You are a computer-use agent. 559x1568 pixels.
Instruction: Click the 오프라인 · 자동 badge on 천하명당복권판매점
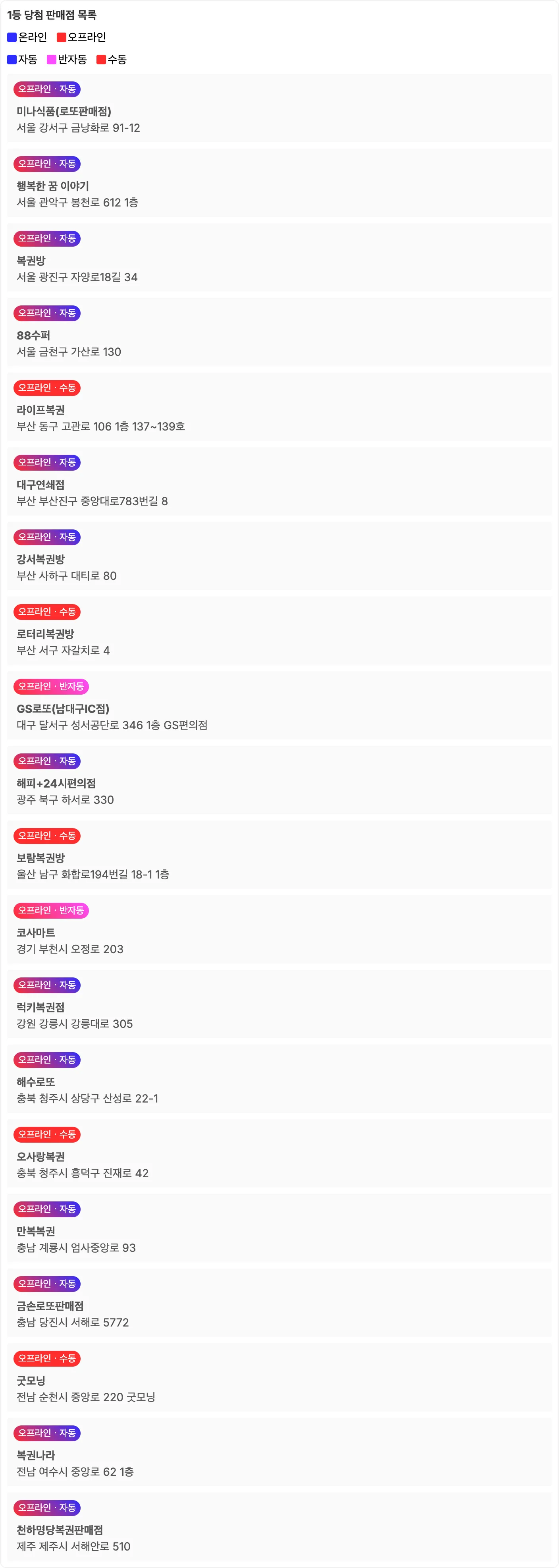pyautogui.click(x=46, y=1508)
